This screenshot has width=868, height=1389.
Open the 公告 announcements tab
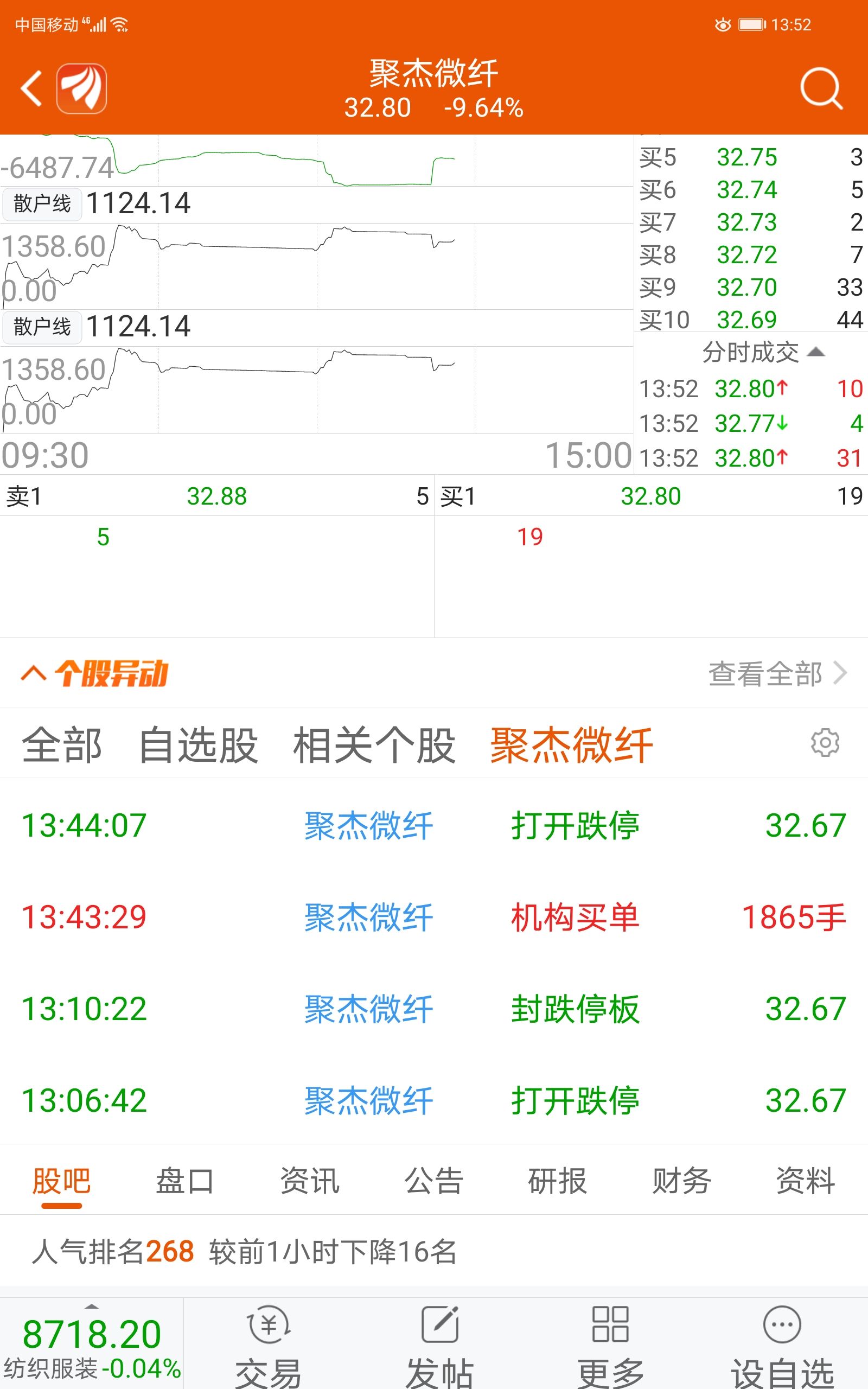click(x=435, y=1182)
